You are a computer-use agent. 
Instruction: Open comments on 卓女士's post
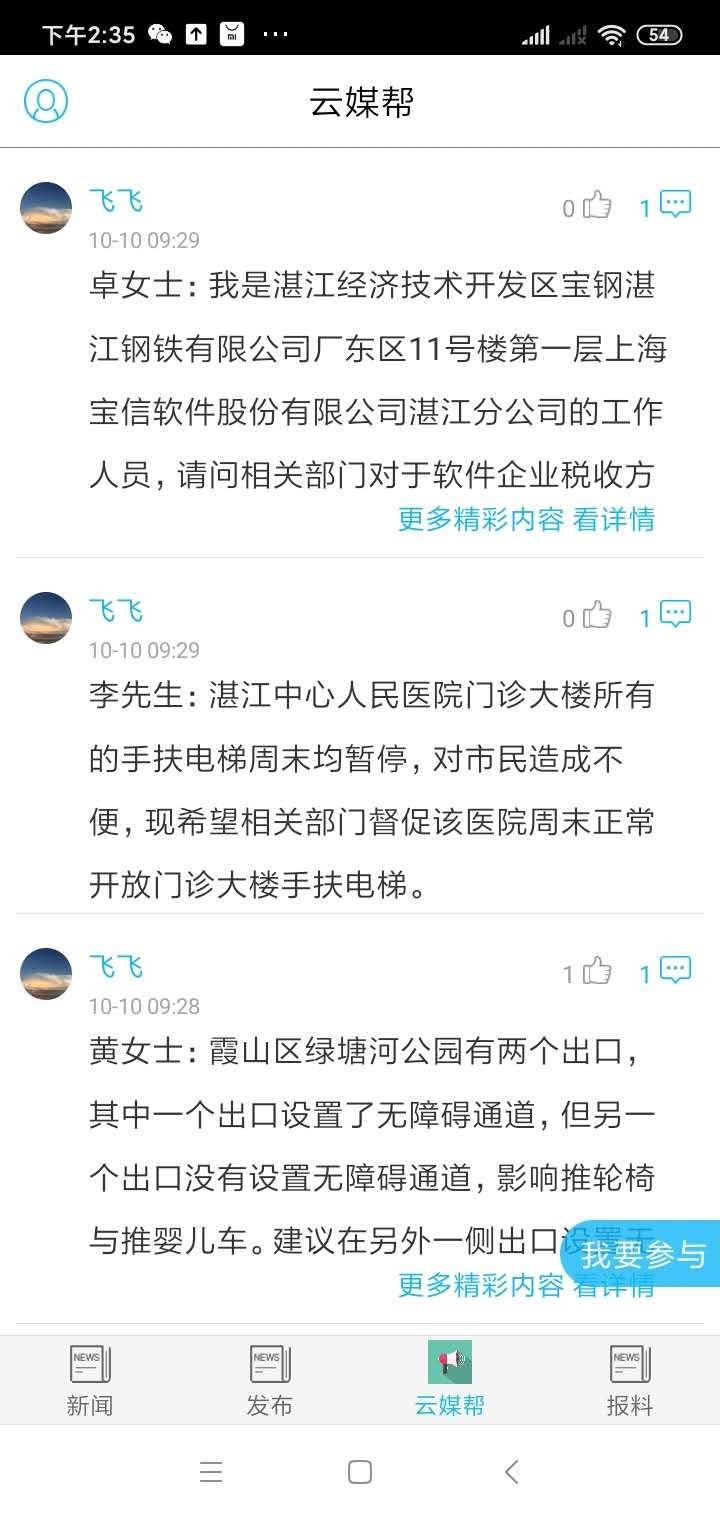pos(675,205)
